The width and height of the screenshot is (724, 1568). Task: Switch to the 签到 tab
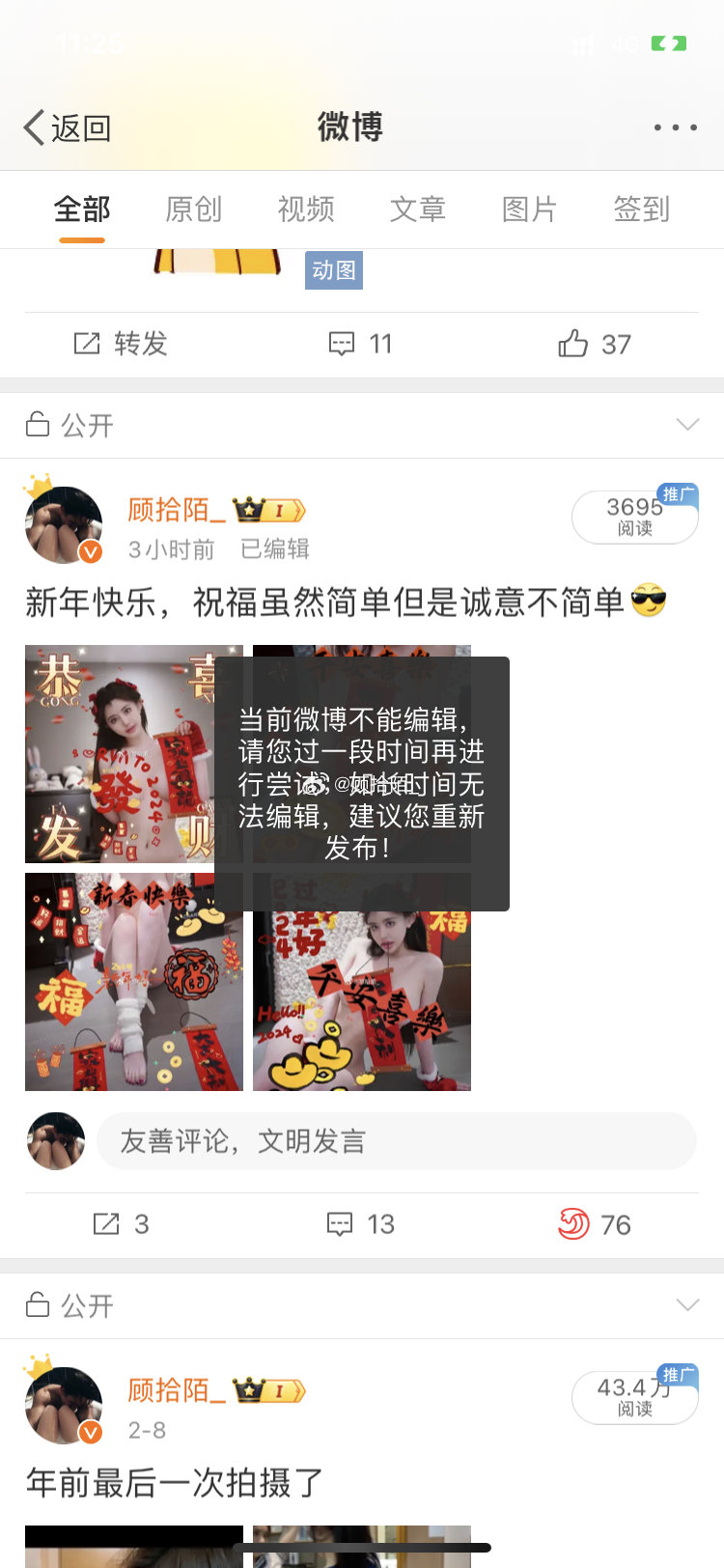coord(641,209)
